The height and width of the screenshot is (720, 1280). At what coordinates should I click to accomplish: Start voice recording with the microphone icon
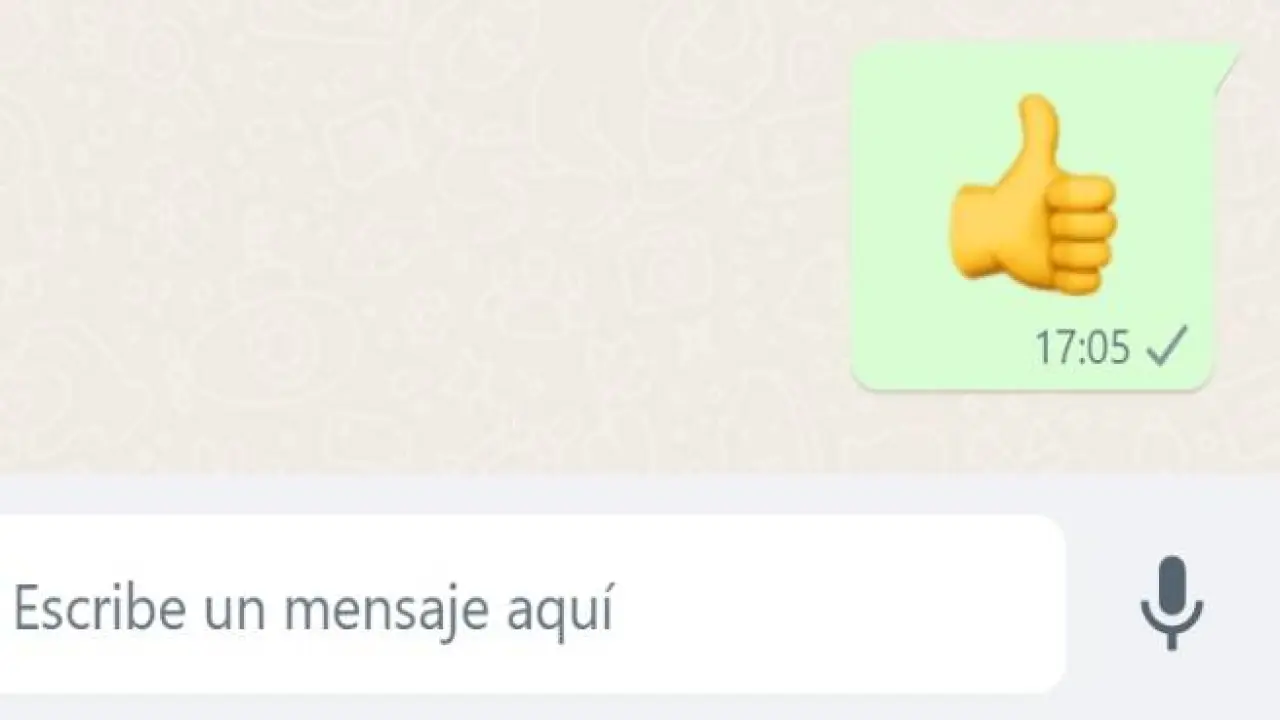coord(1171,603)
